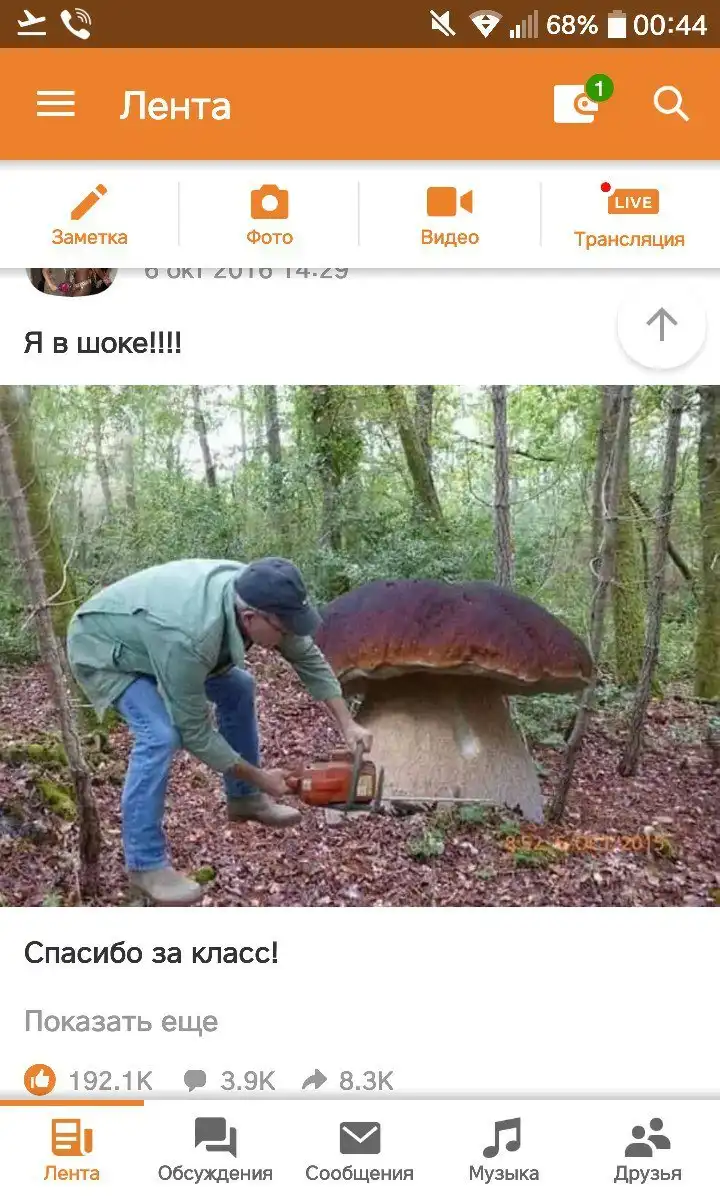Switch to the Сообщения tab
The image size is (720, 1196).
click(359, 1150)
